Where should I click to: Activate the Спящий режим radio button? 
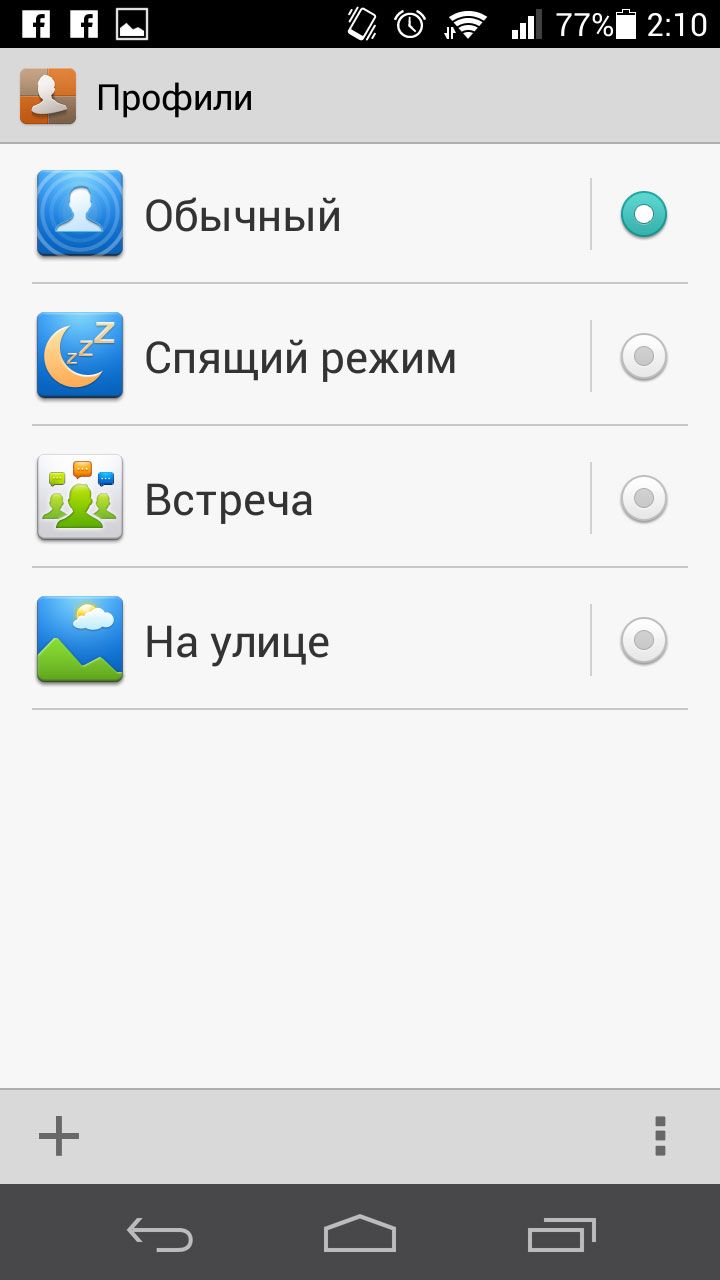pyautogui.click(x=643, y=357)
